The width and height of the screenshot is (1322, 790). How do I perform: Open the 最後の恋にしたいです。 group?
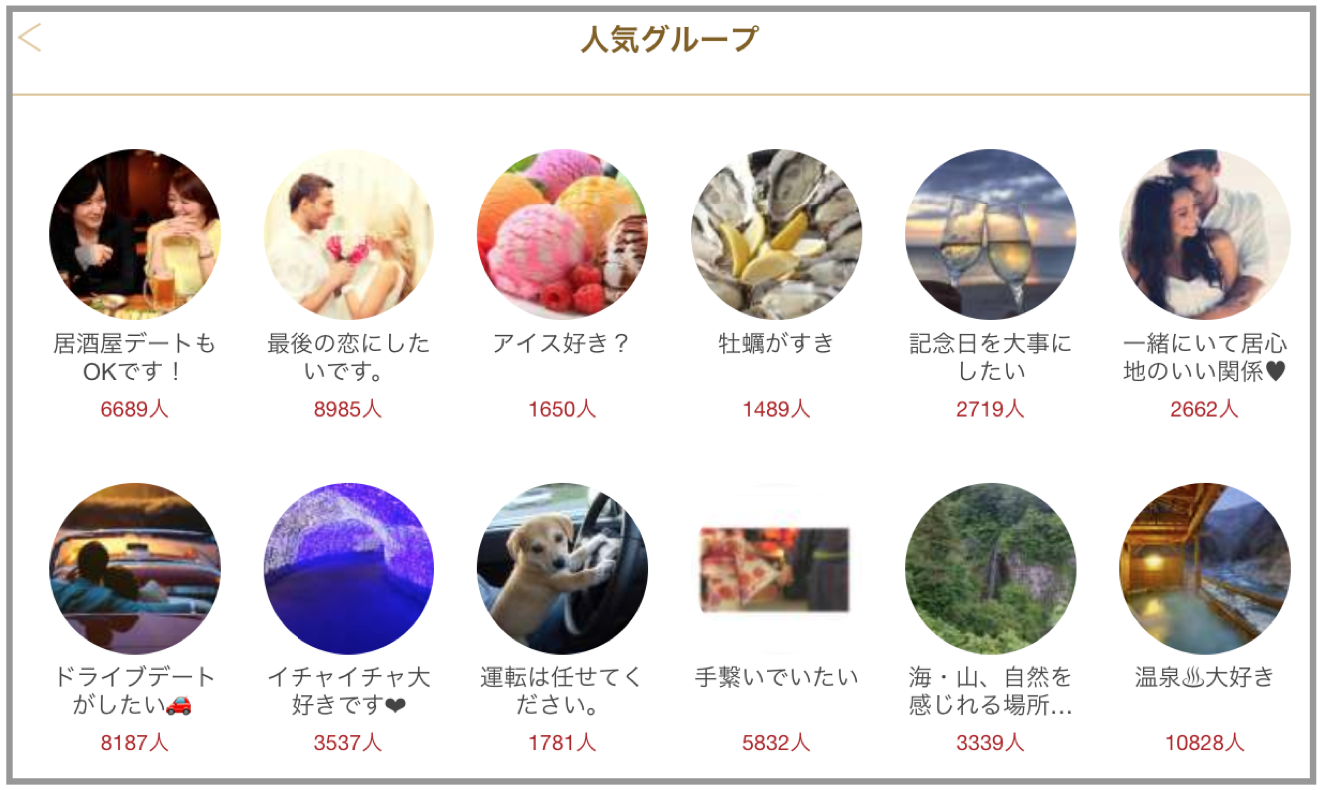pos(348,234)
